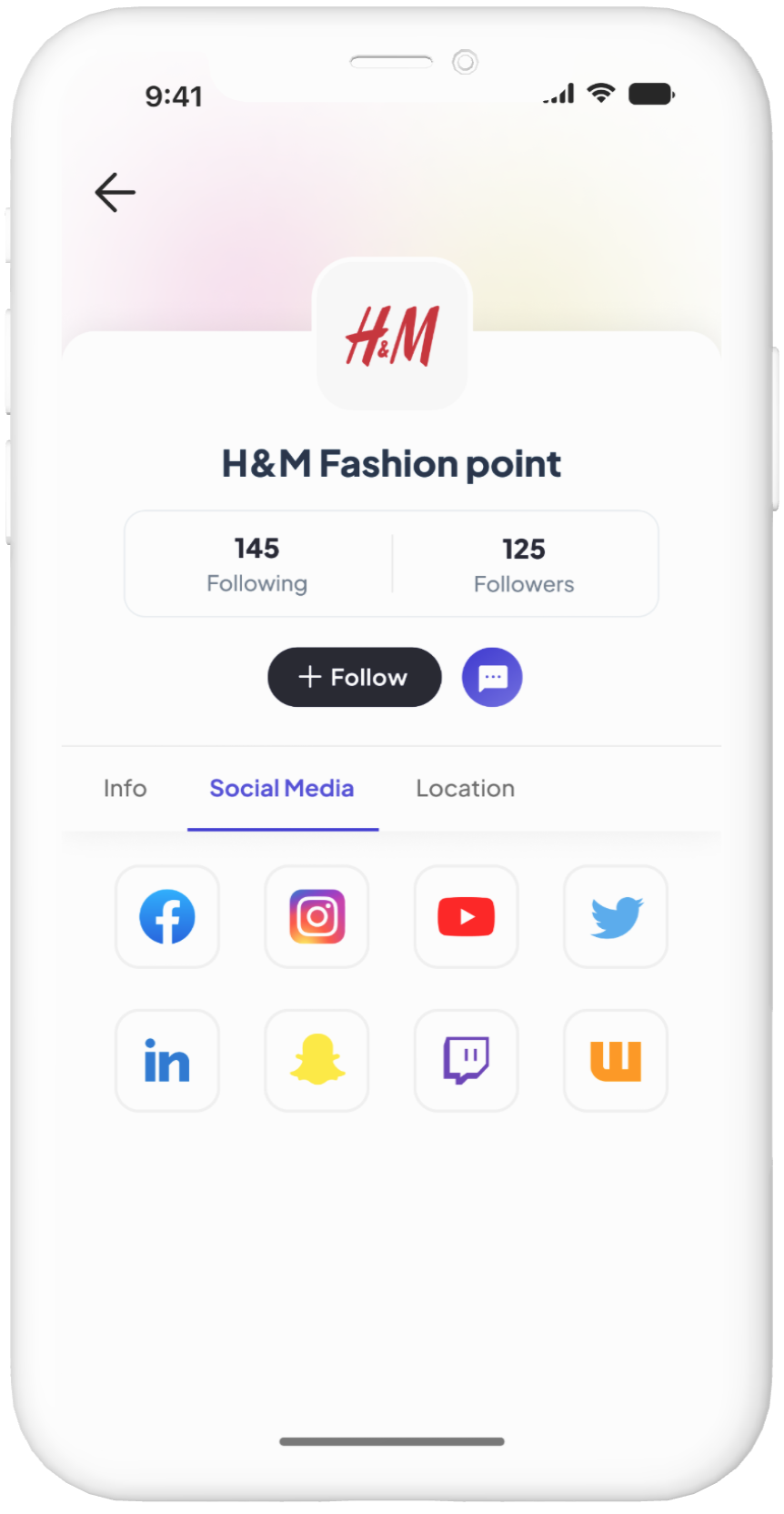Switch to the Info tab

point(125,788)
